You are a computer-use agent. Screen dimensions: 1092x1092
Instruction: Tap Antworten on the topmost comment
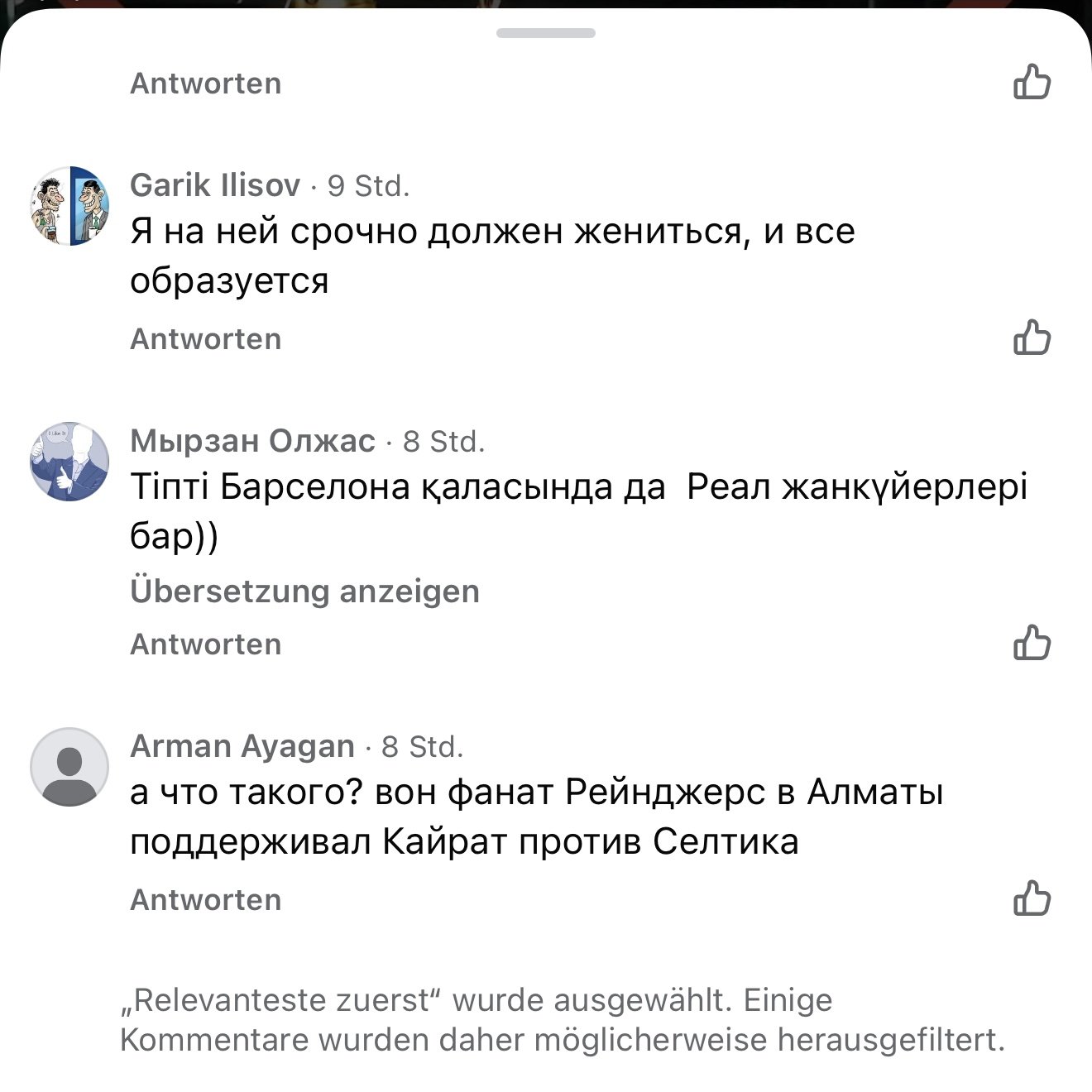tap(206, 84)
